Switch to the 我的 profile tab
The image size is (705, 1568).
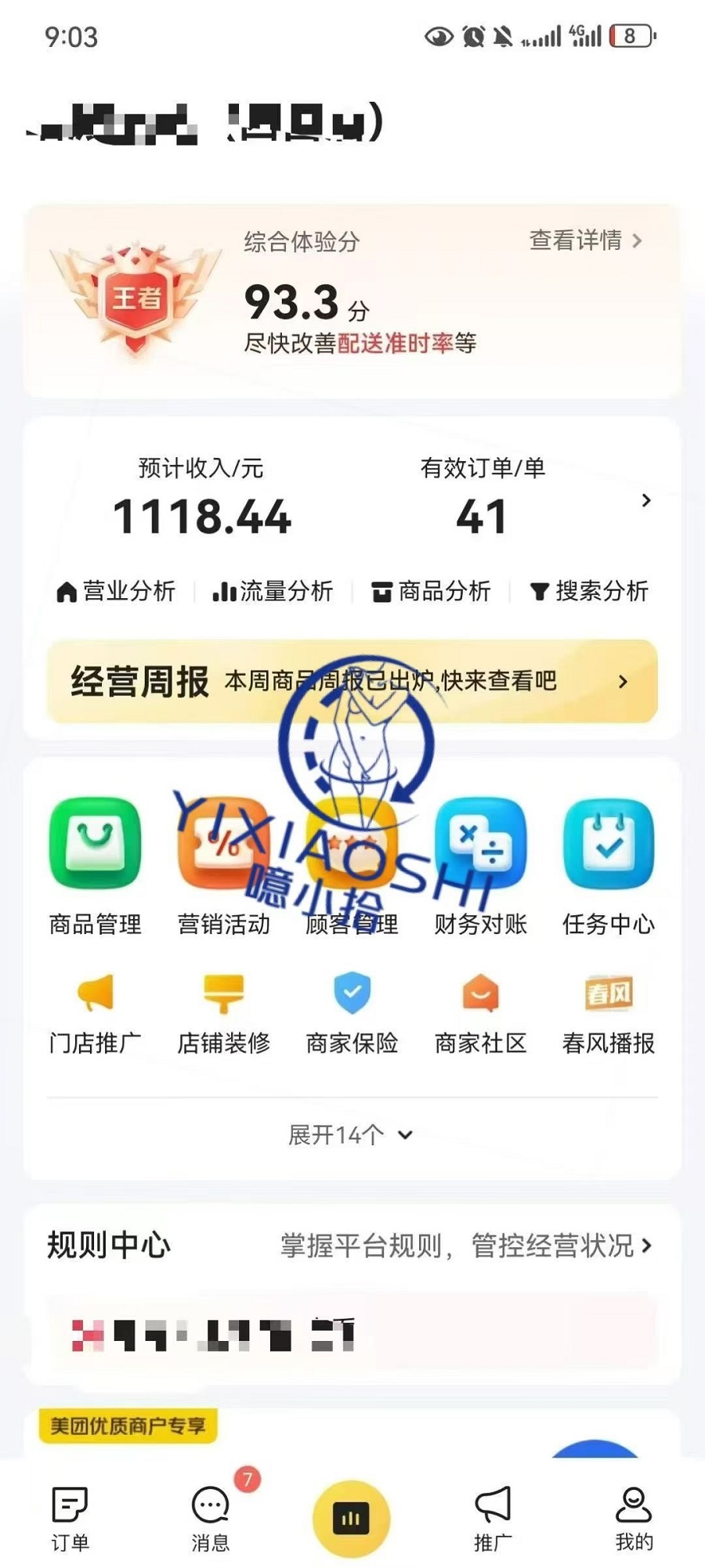click(x=634, y=1517)
